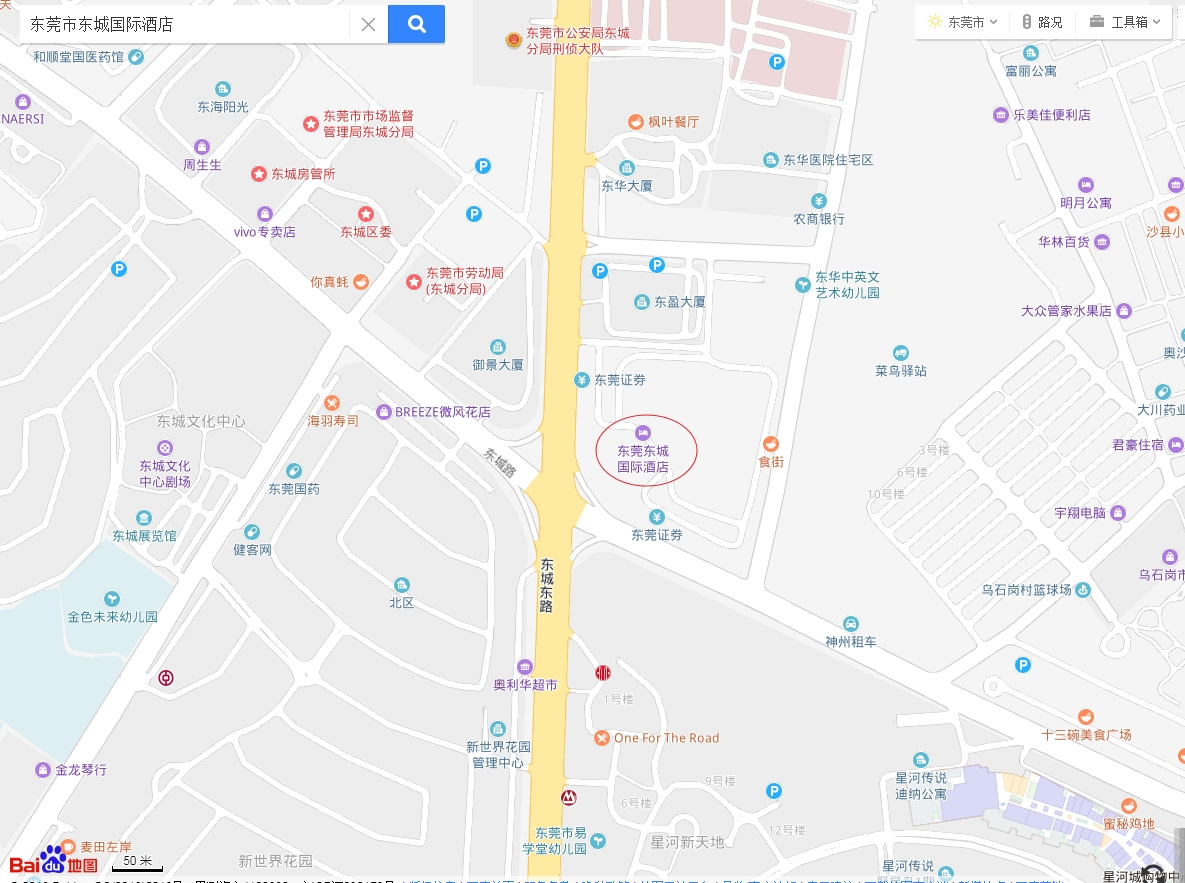Open the 奥利华超市 supermarket marker
The height and width of the screenshot is (883, 1185).
[525, 667]
